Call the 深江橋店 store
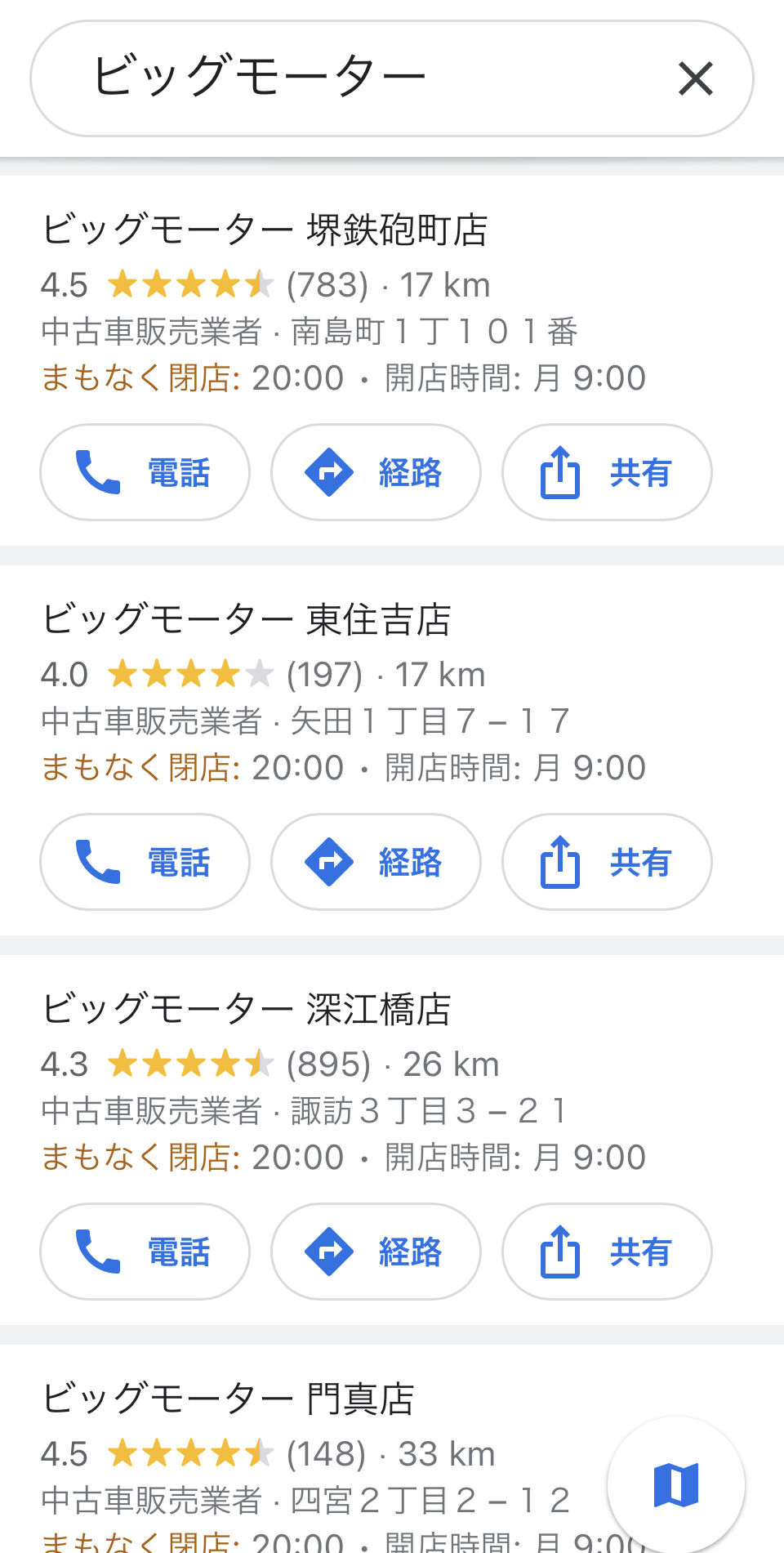The width and height of the screenshot is (784, 1553). (x=145, y=1252)
